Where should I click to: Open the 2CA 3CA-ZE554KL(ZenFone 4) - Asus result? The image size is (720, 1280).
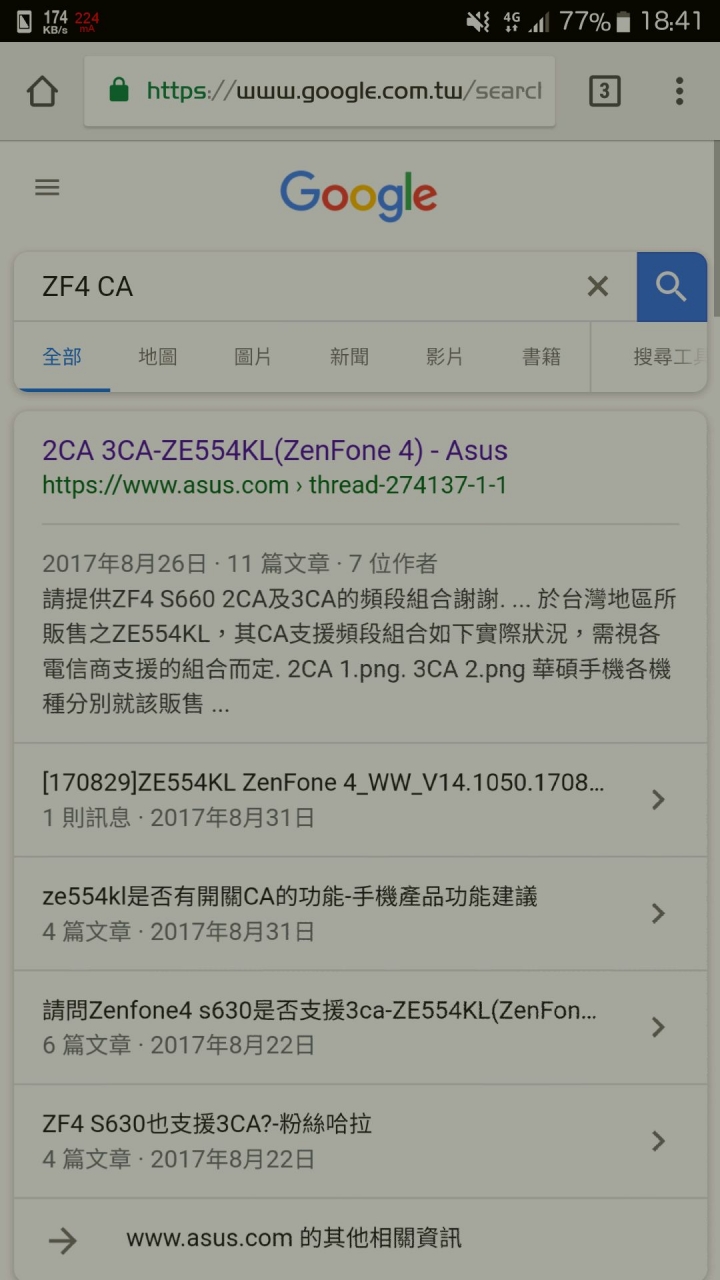pyautogui.click(x=275, y=451)
